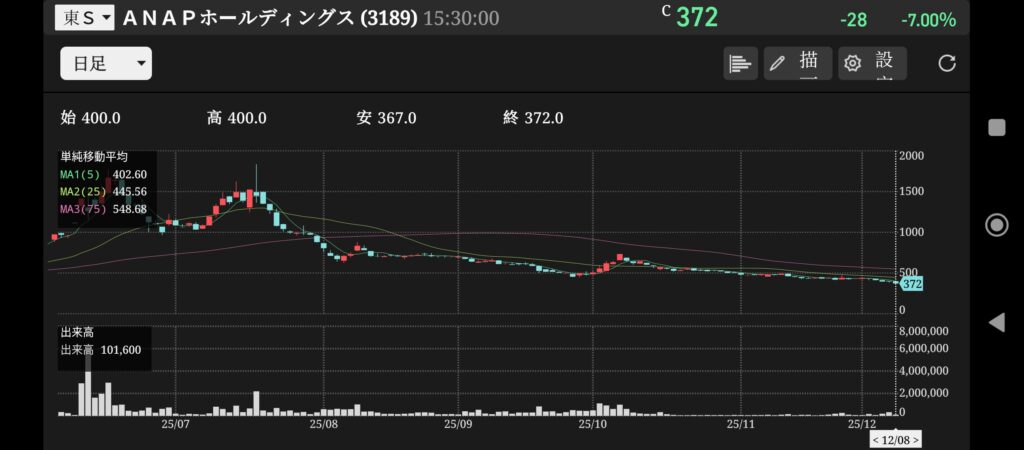Change the 日足 chart interval

tap(105, 64)
